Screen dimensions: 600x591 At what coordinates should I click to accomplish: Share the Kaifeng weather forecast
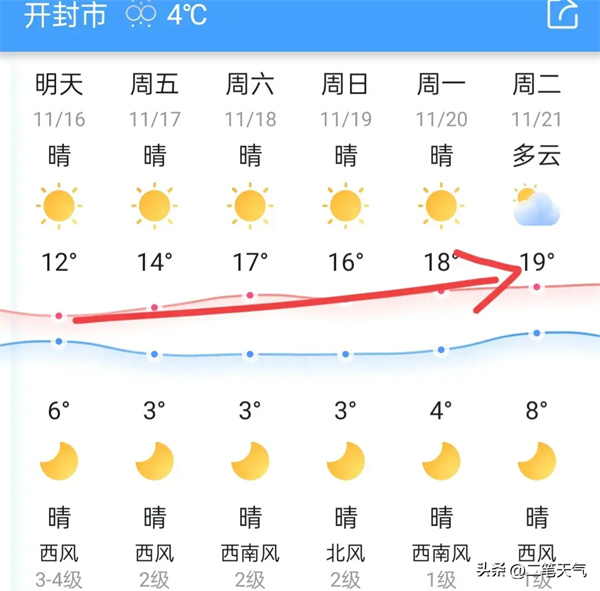coord(563,14)
